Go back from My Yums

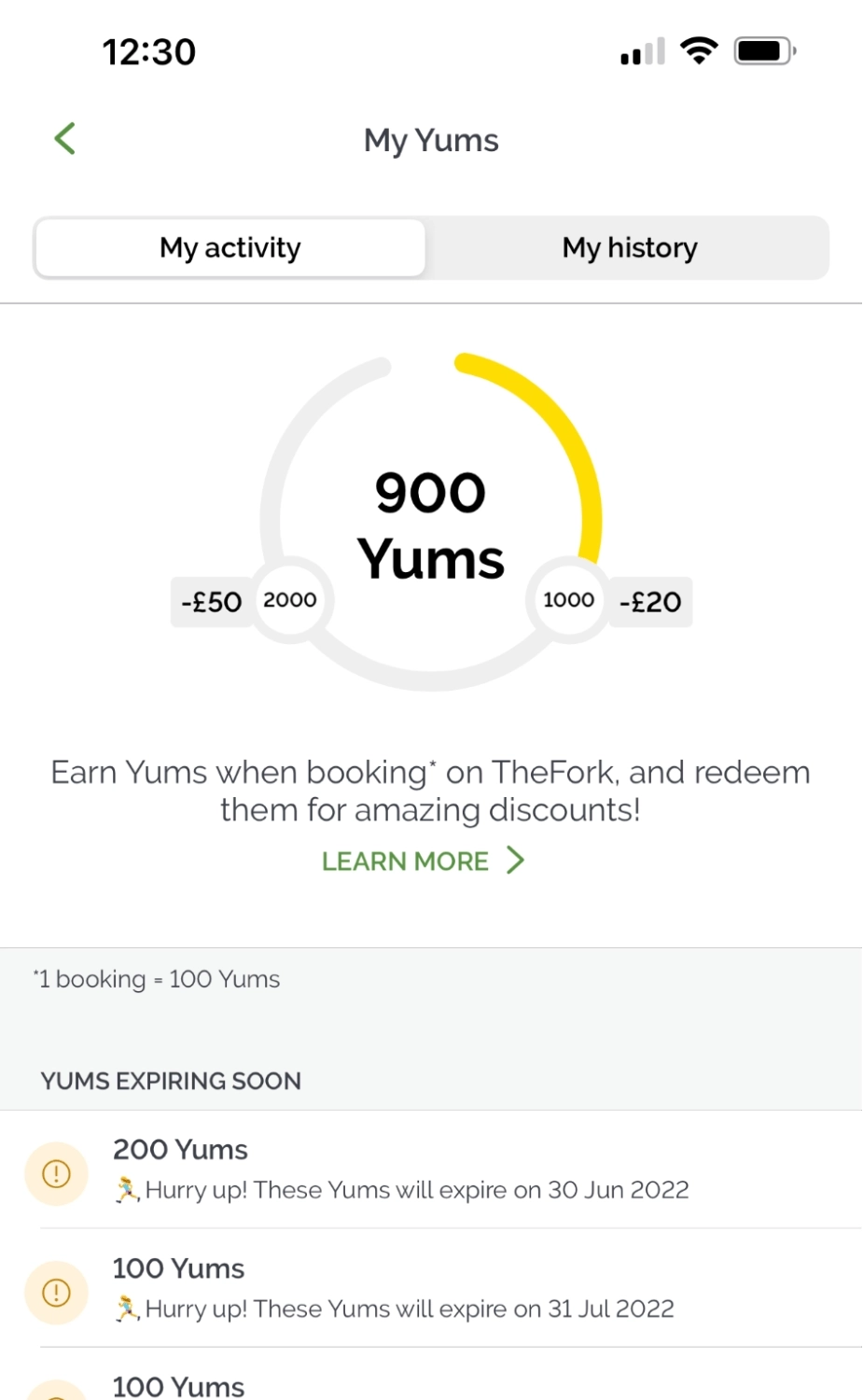click(64, 139)
